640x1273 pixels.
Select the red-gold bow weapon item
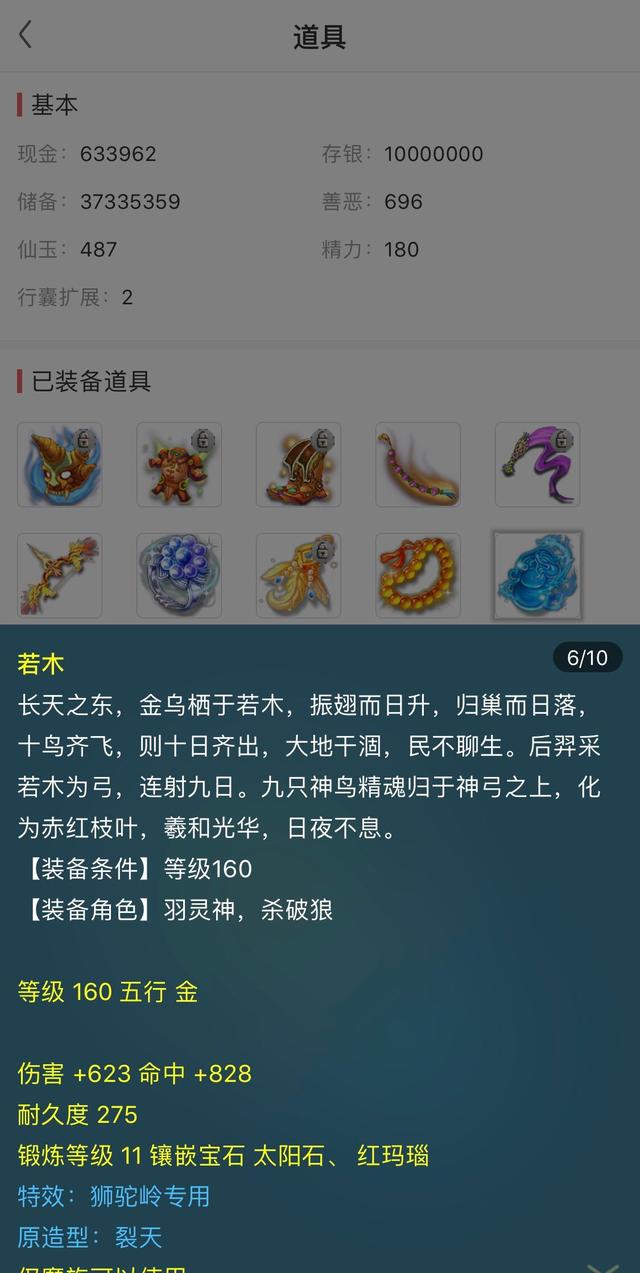[x=59, y=575]
